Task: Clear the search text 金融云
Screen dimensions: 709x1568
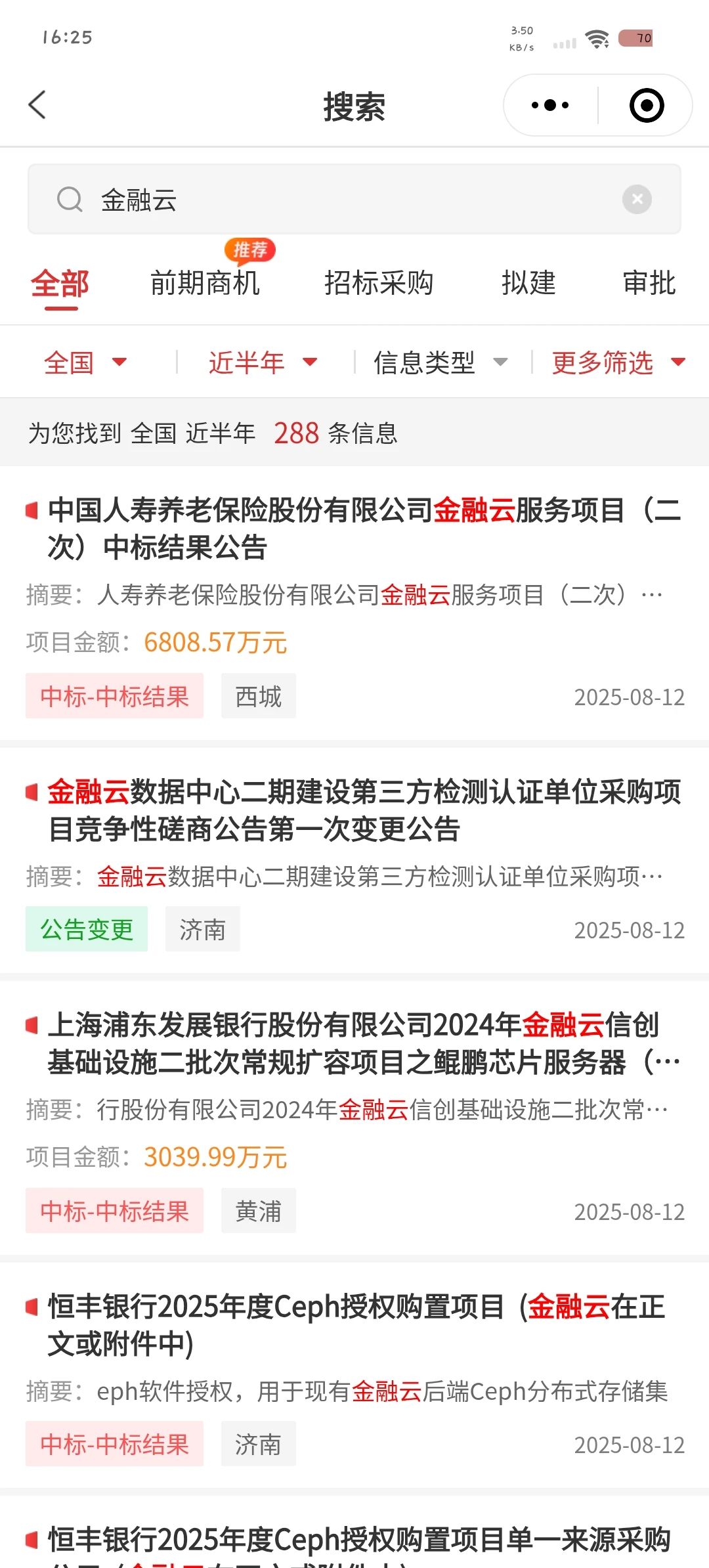Action: 637,199
